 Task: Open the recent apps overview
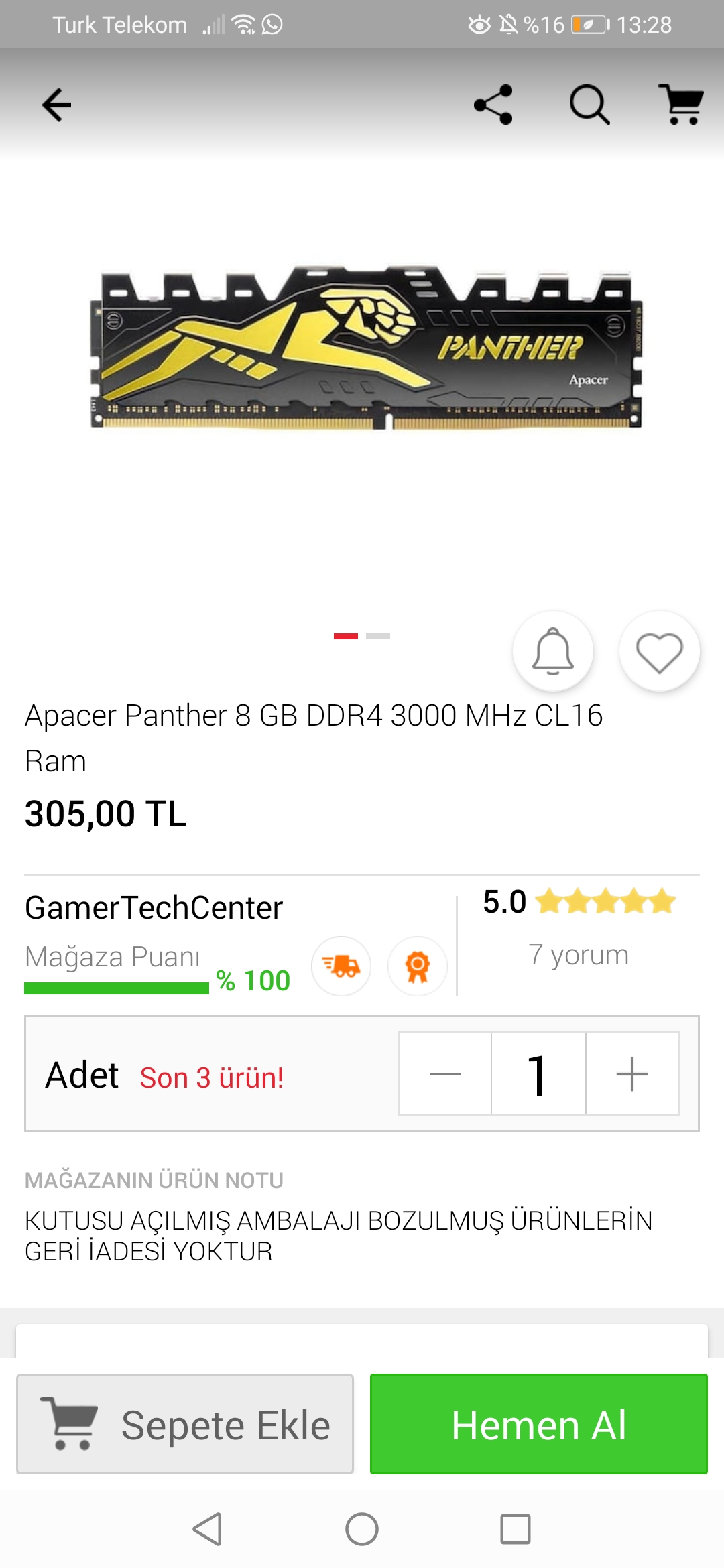click(516, 1530)
